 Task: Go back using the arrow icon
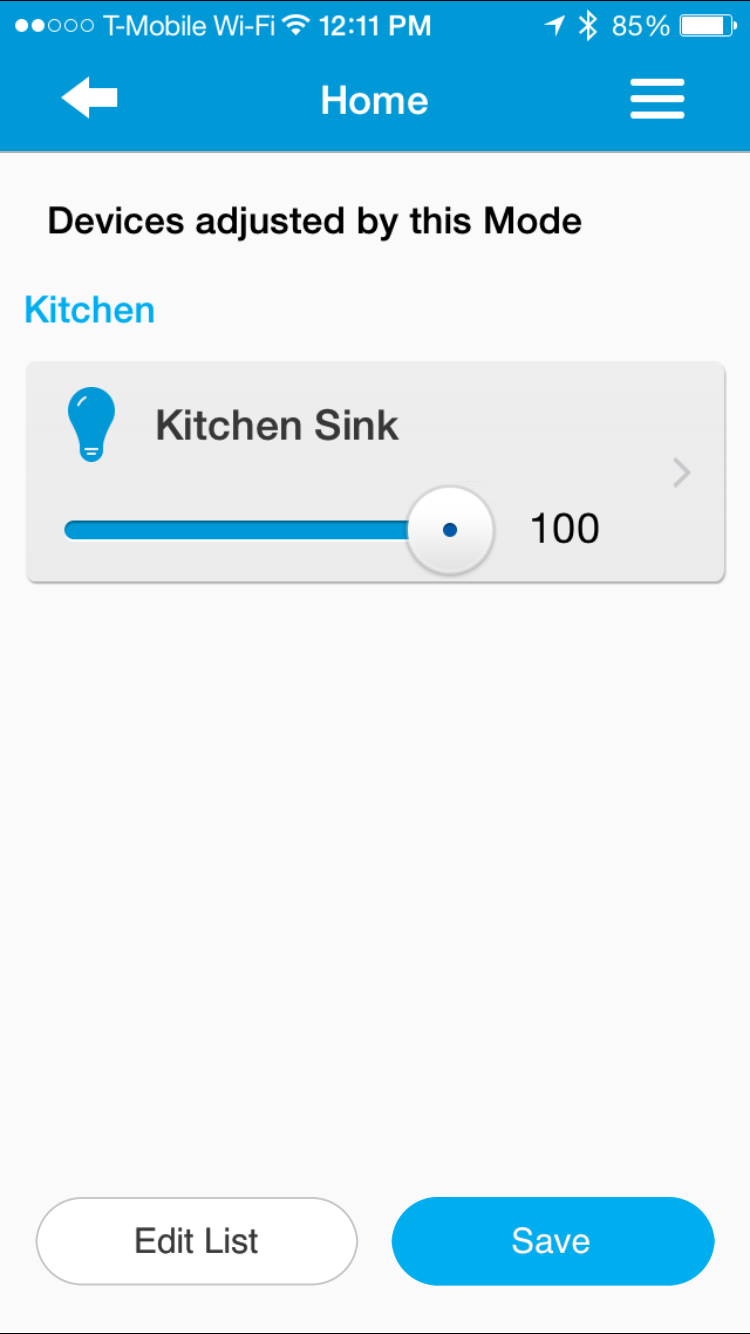pos(89,98)
